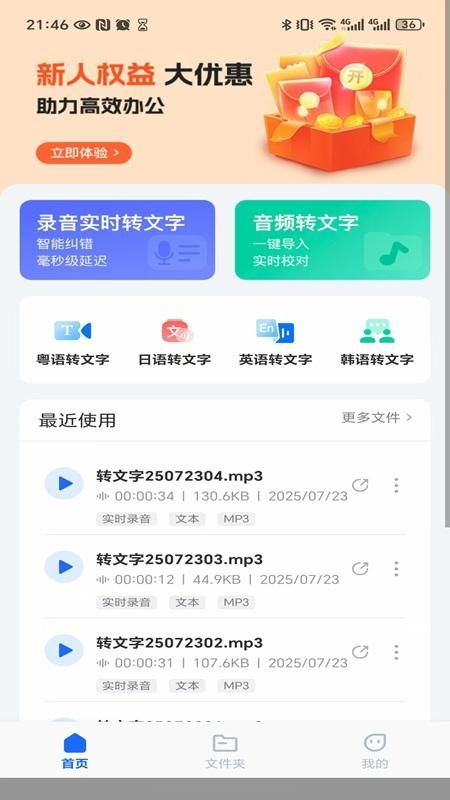Select 韩语转文字
Viewport: 450px width, 800px height.
(x=377, y=341)
